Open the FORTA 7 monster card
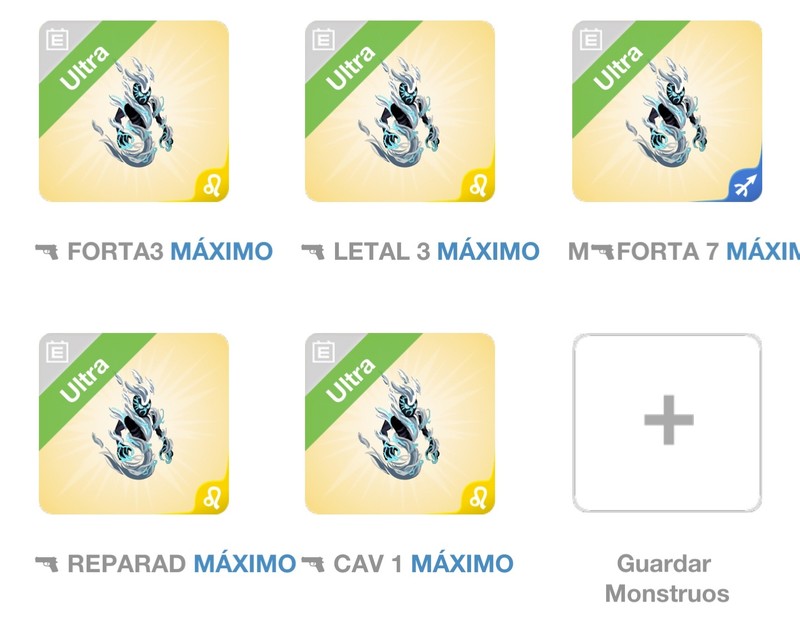The width and height of the screenshot is (800, 626). coord(667,111)
